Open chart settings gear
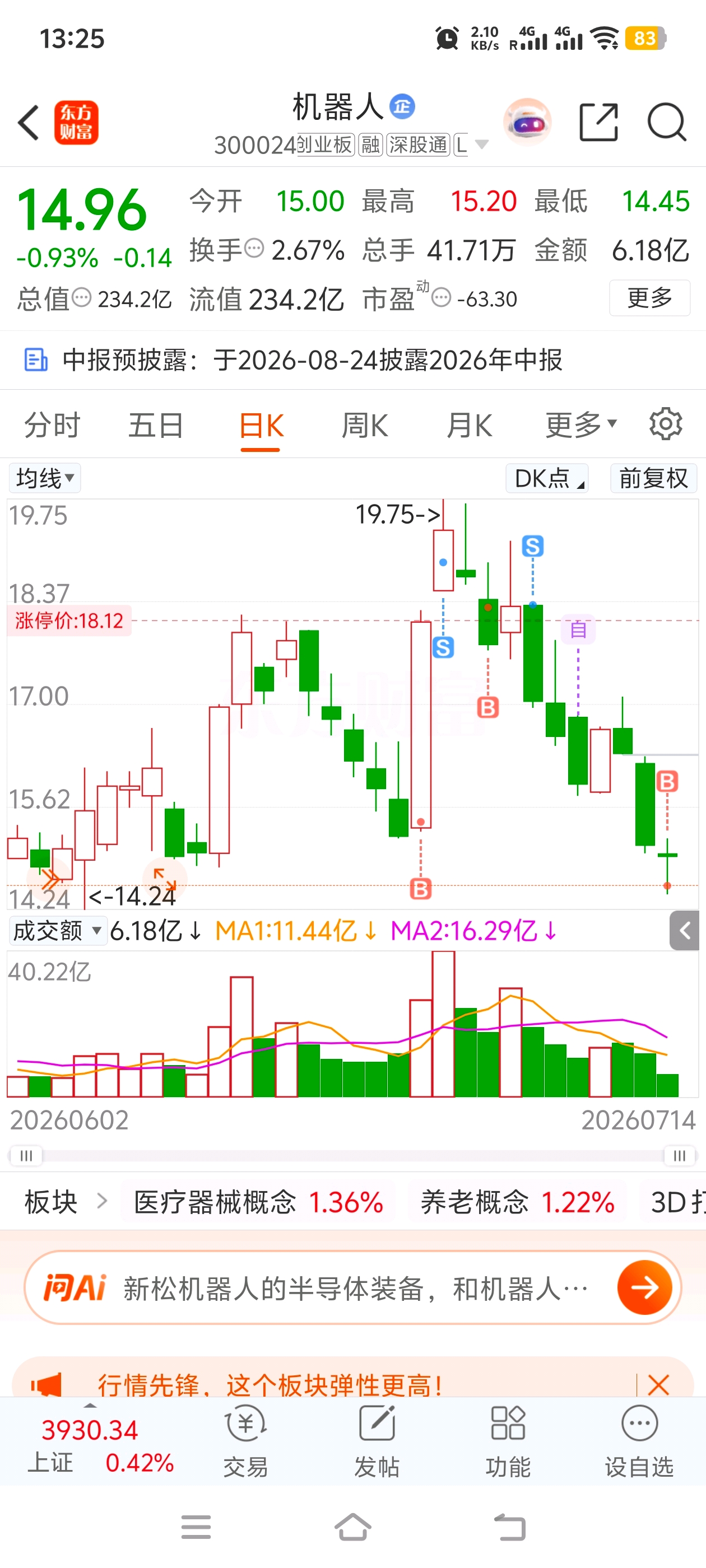The height and width of the screenshot is (1568, 706). pyautogui.click(x=665, y=424)
